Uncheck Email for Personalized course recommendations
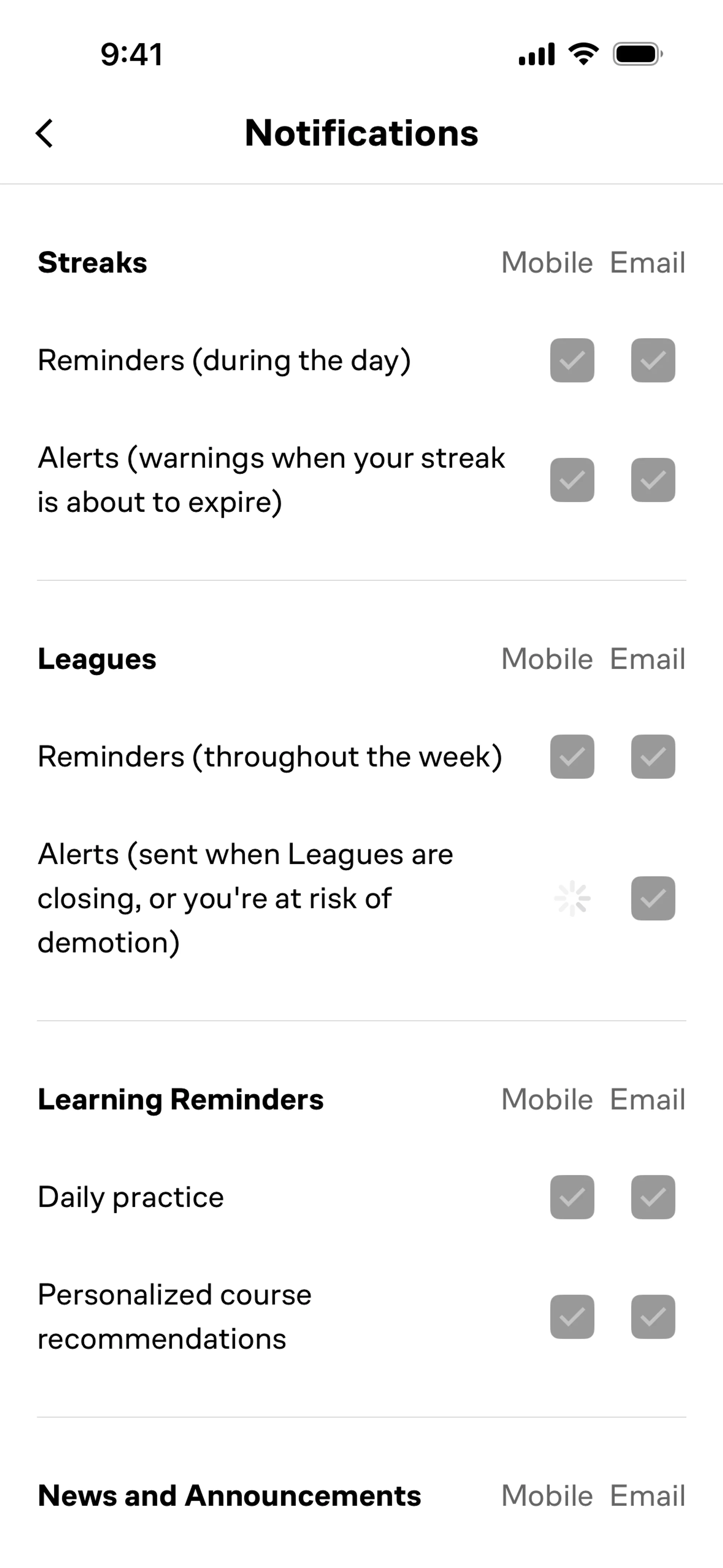Viewport: 723px width, 1568px height. (x=653, y=1317)
